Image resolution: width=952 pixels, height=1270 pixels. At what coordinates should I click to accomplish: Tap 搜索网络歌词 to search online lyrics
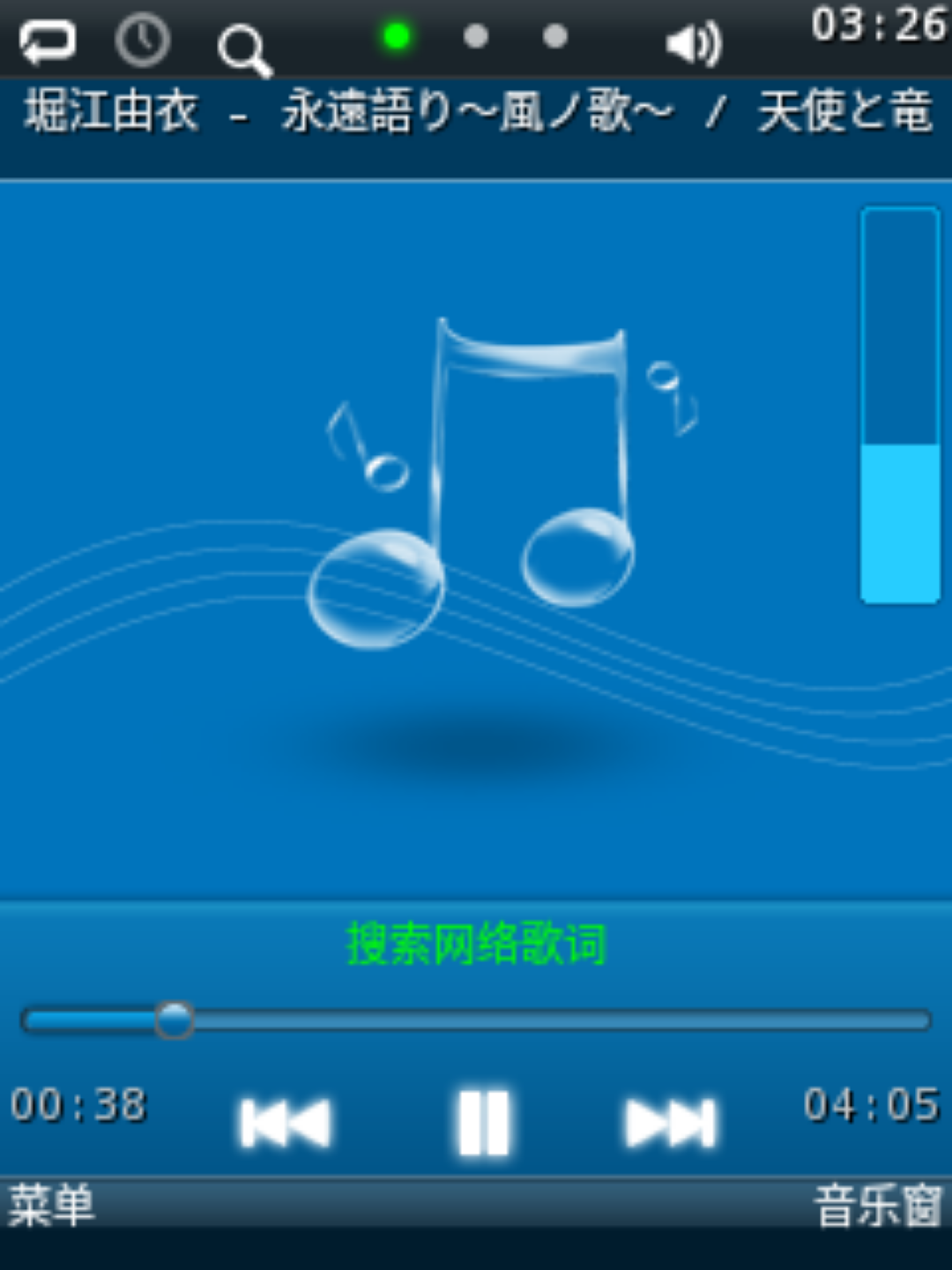click(476, 944)
